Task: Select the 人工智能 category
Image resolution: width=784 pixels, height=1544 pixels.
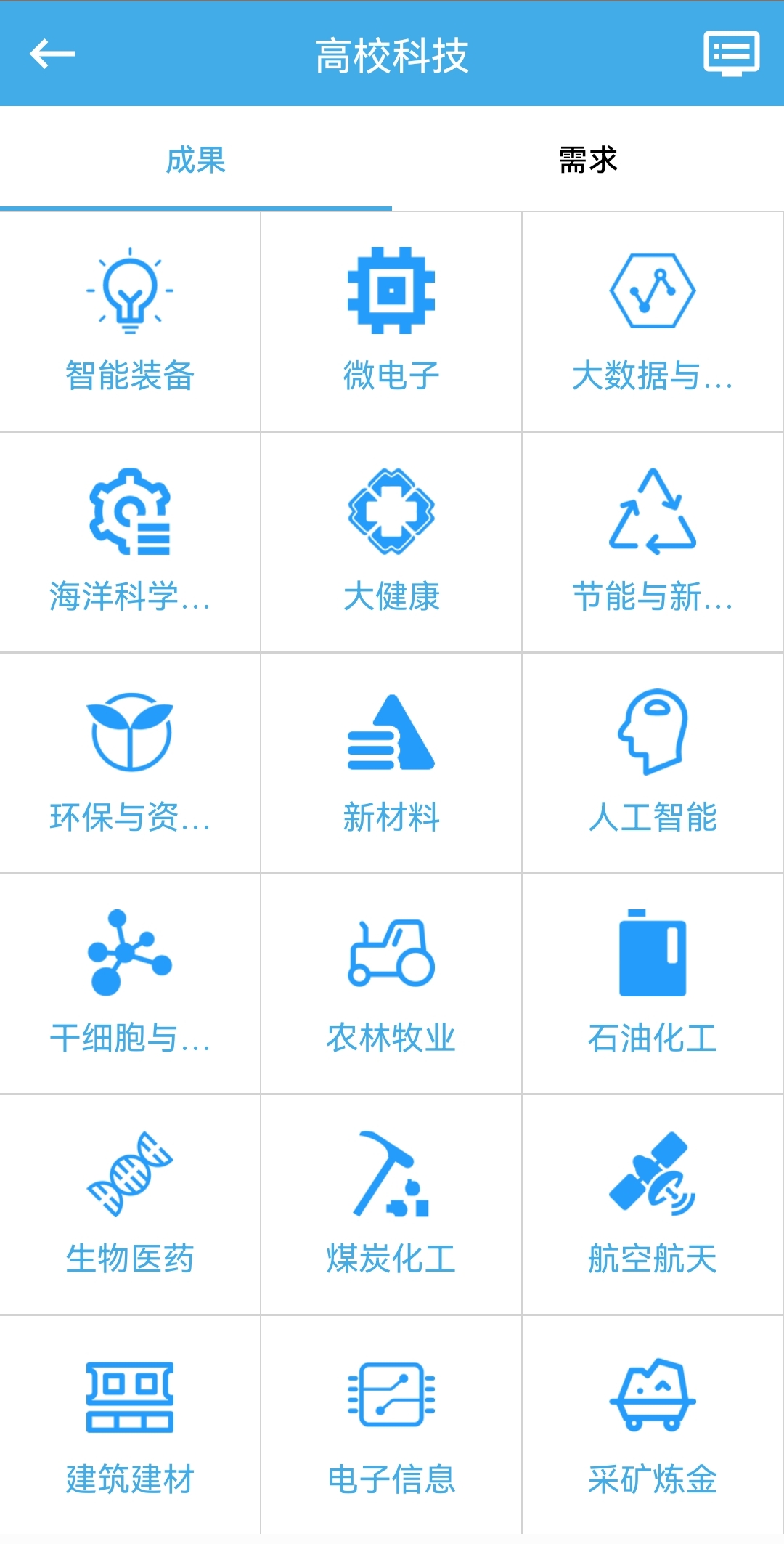Action: click(x=653, y=763)
